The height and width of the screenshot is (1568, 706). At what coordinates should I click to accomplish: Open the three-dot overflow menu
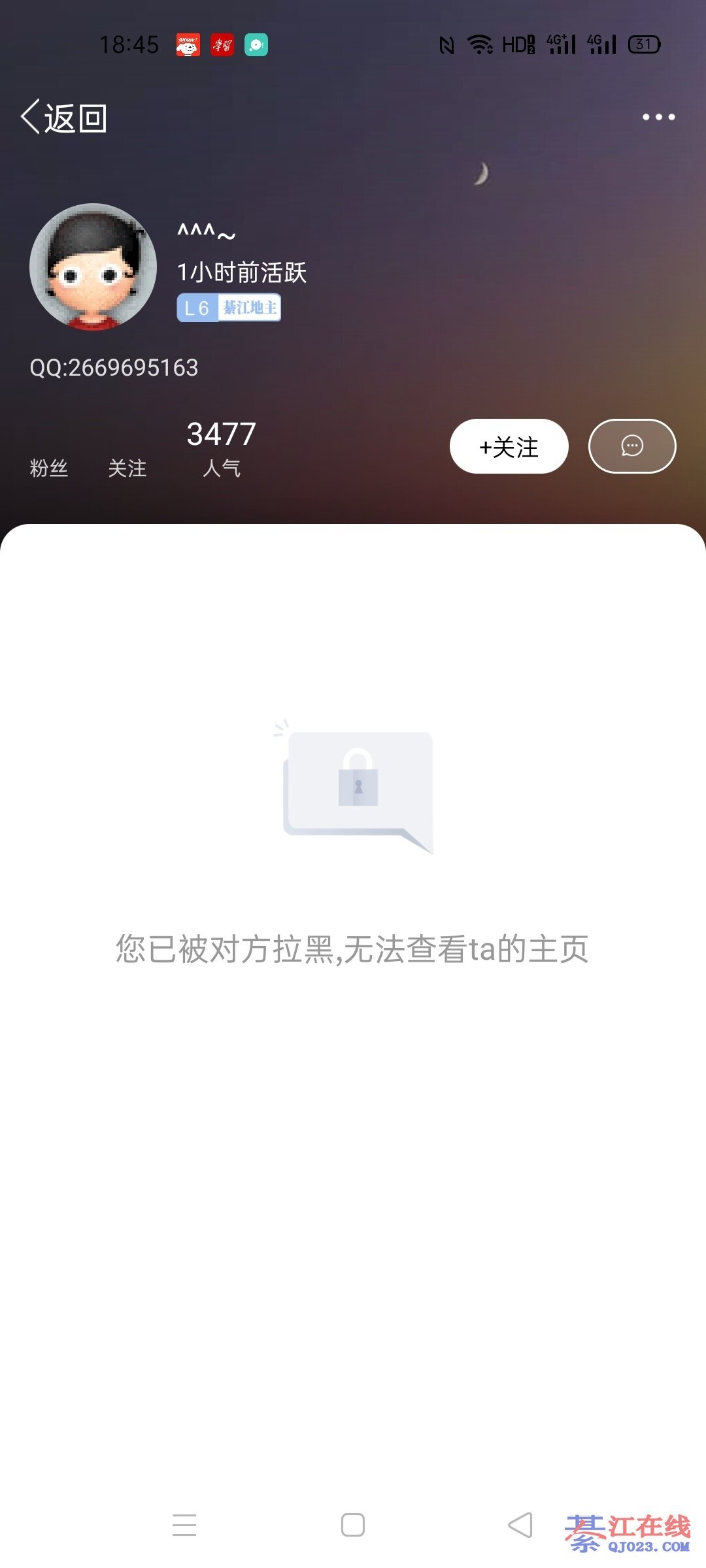[658, 118]
